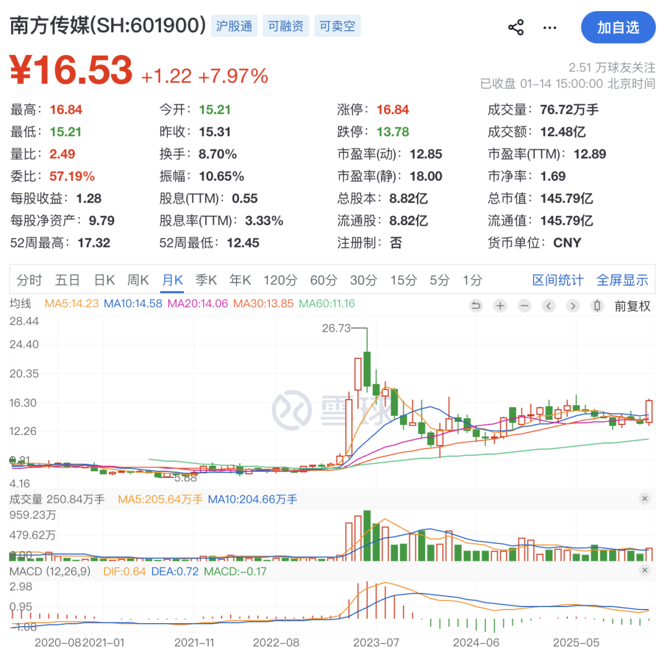Switch chart to the 分时 tab
This screenshot has height=657, width=667.
tap(29, 280)
